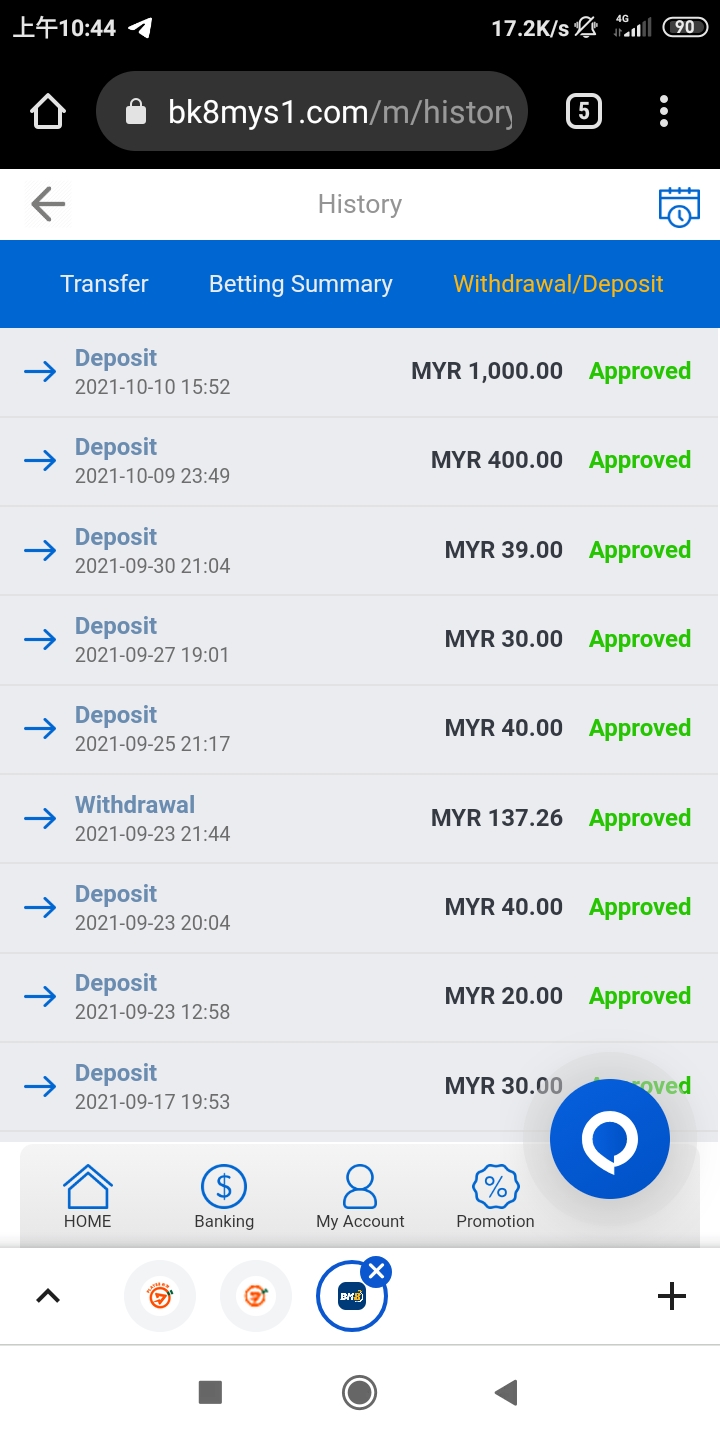Open the MYR 400.00 deposit record
Image resolution: width=720 pixels, height=1440 pixels.
point(360,461)
